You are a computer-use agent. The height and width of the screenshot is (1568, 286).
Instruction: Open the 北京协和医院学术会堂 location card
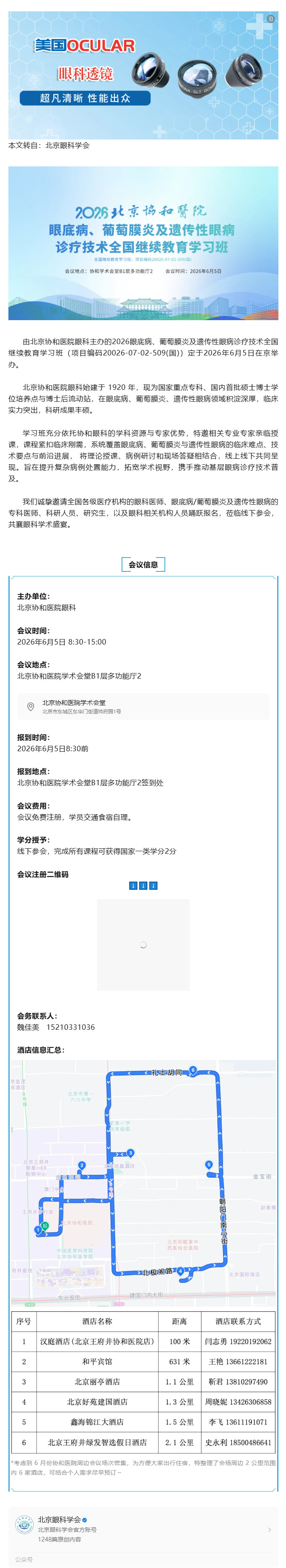pyautogui.click(x=143, y=707)
